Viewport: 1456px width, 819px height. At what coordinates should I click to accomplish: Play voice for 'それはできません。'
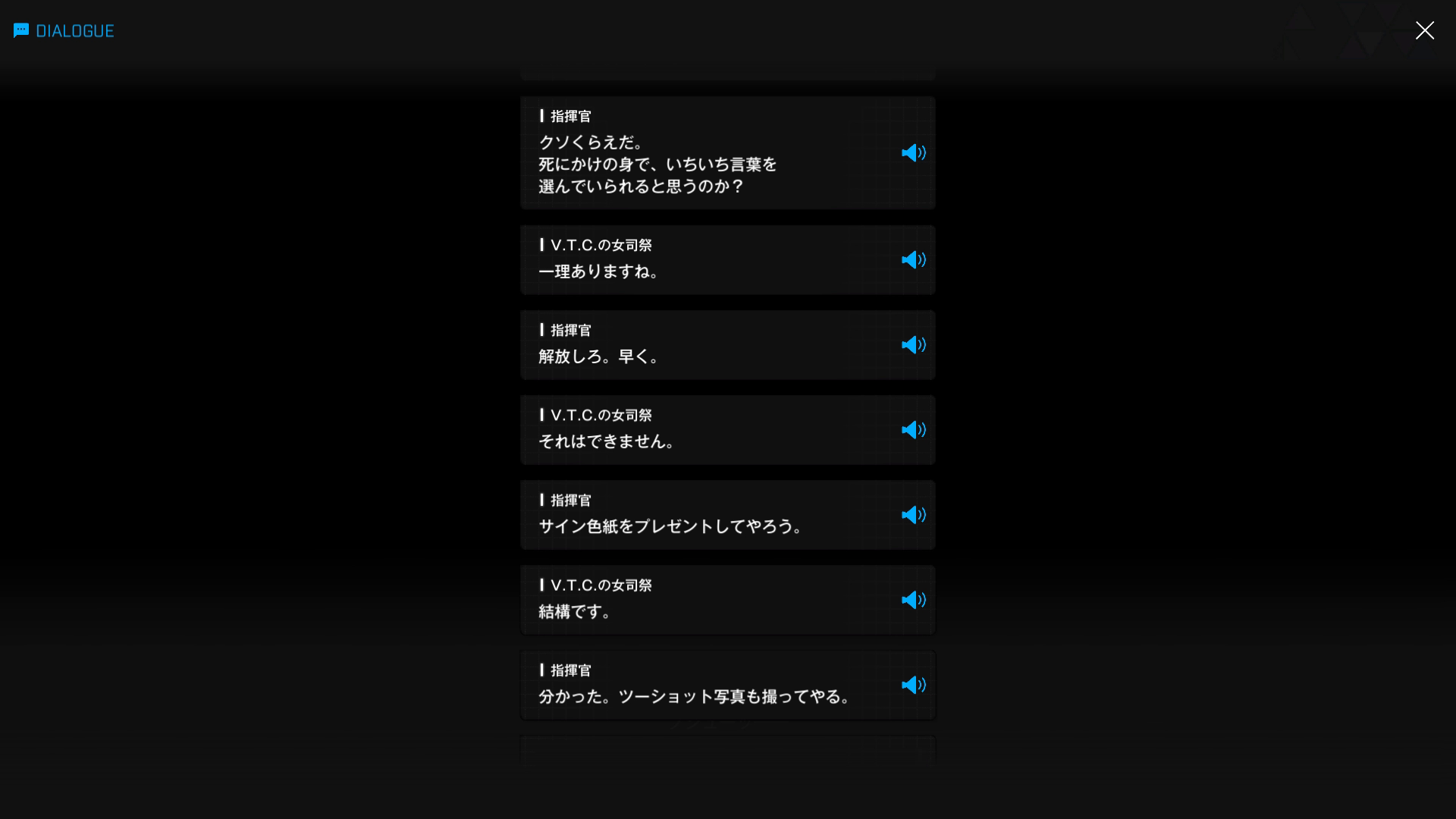pyautogui.click(x=913, y=430)
